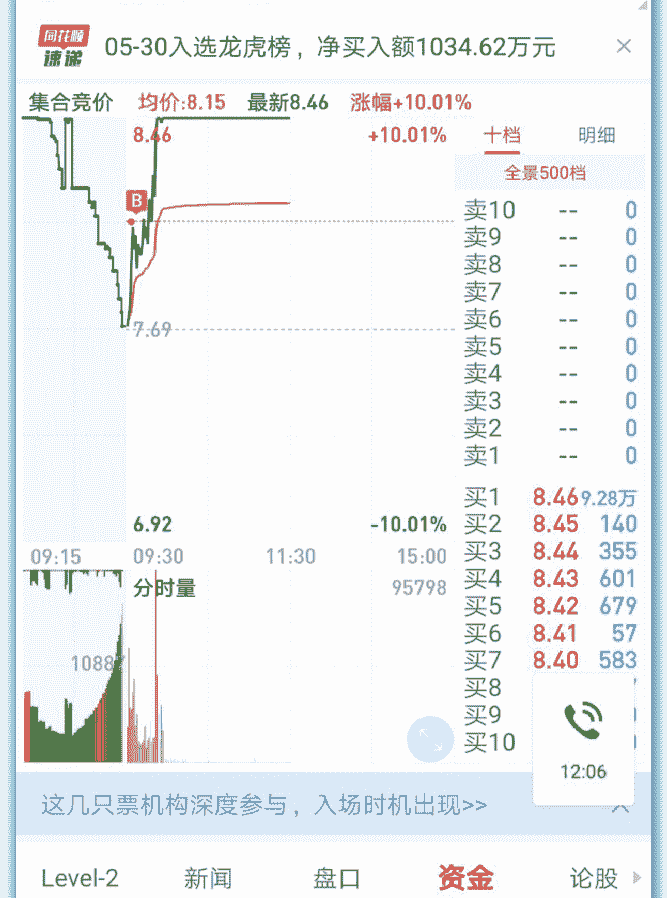Open the 全景500档 full depth view
667x898 pixels.
click(545, 173)
